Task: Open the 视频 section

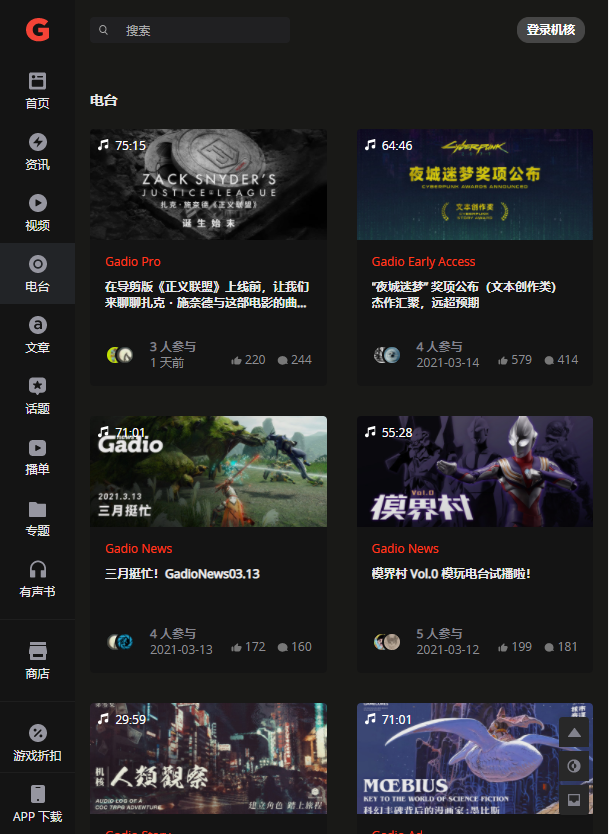Action: [x=37, y=212]
